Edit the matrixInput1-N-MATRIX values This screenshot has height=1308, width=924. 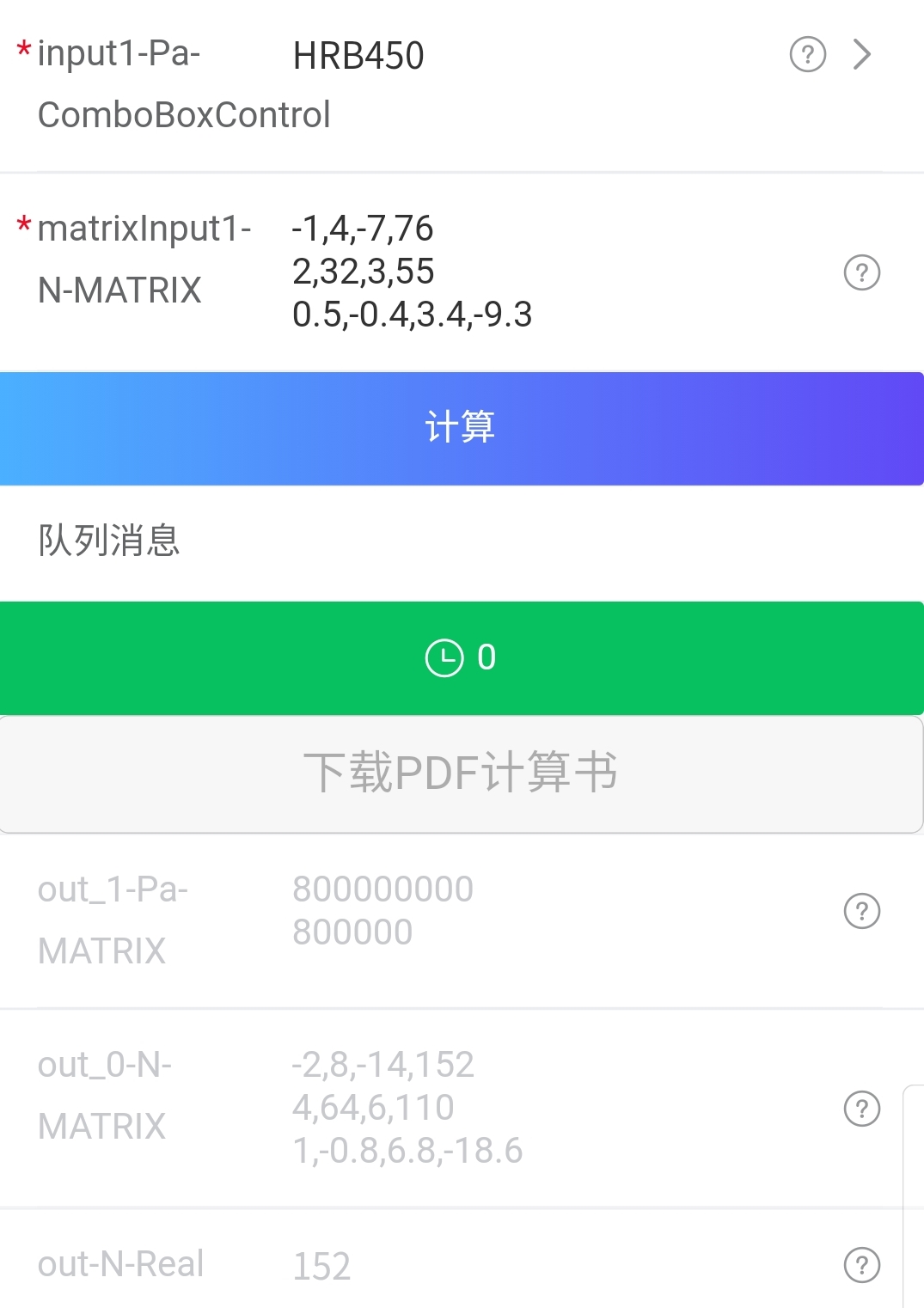tap(412, 272)
